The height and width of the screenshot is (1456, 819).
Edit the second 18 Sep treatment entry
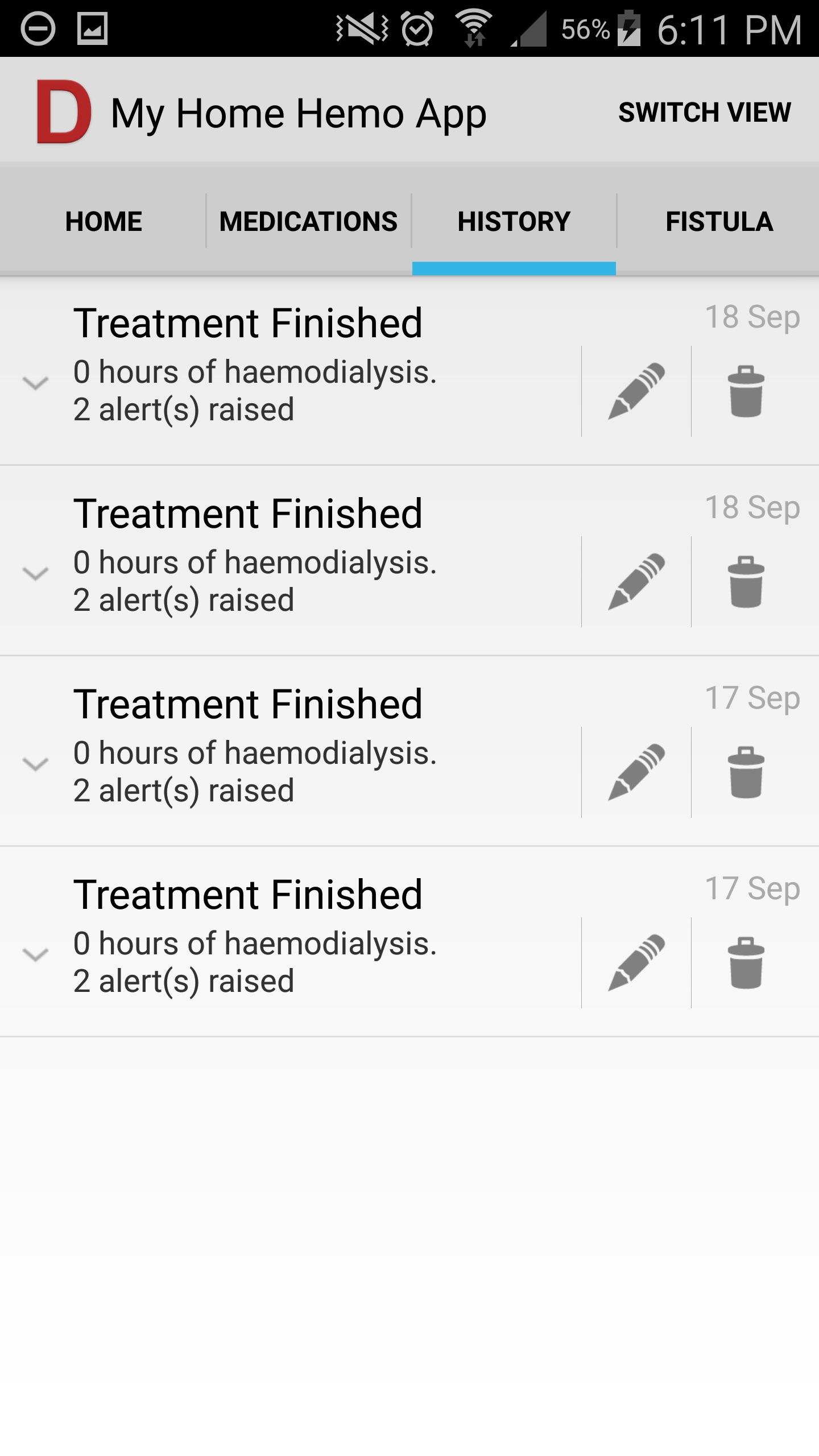636,581
